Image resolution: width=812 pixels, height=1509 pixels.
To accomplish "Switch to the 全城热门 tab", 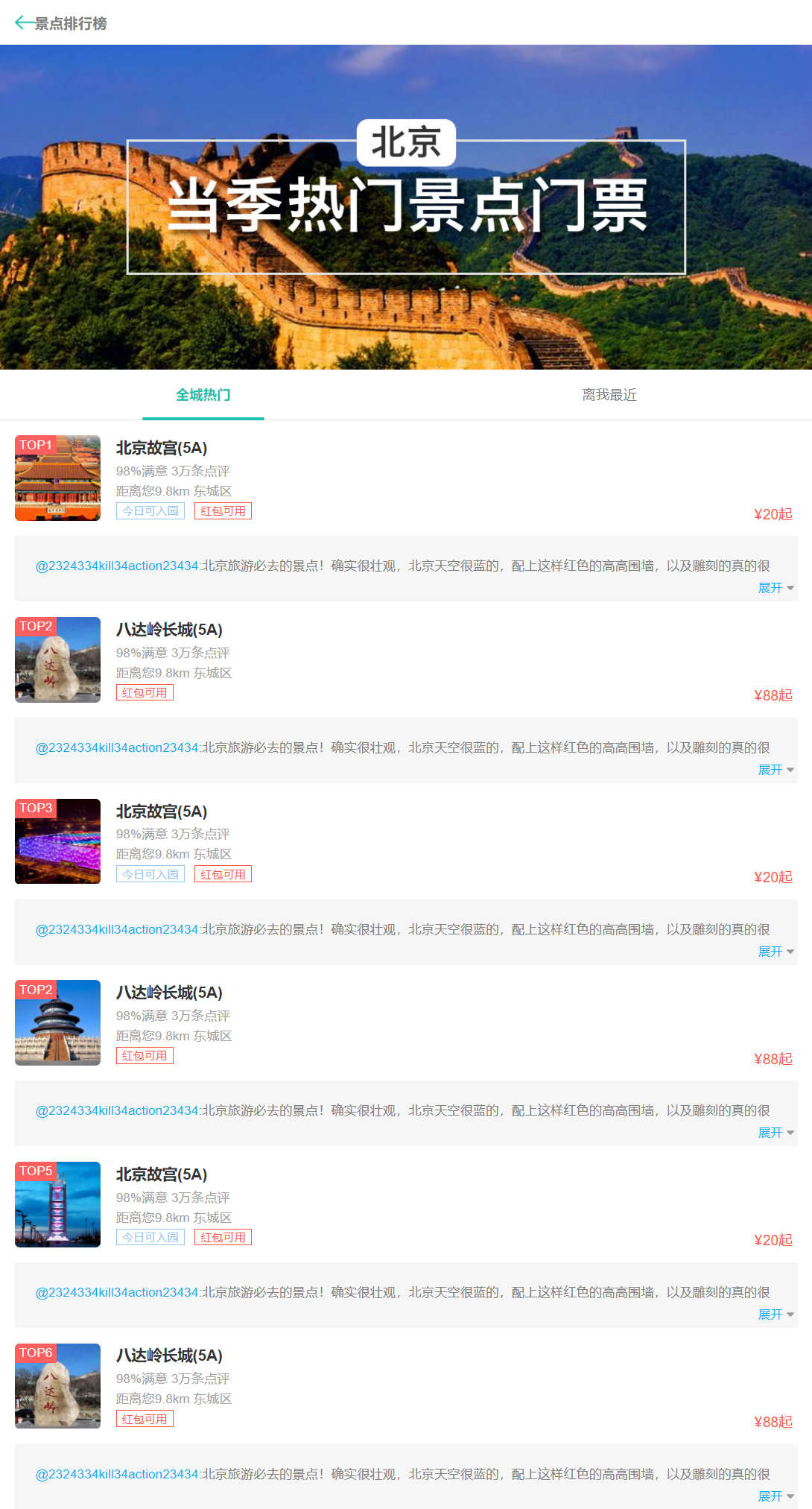I will point(203,395).
